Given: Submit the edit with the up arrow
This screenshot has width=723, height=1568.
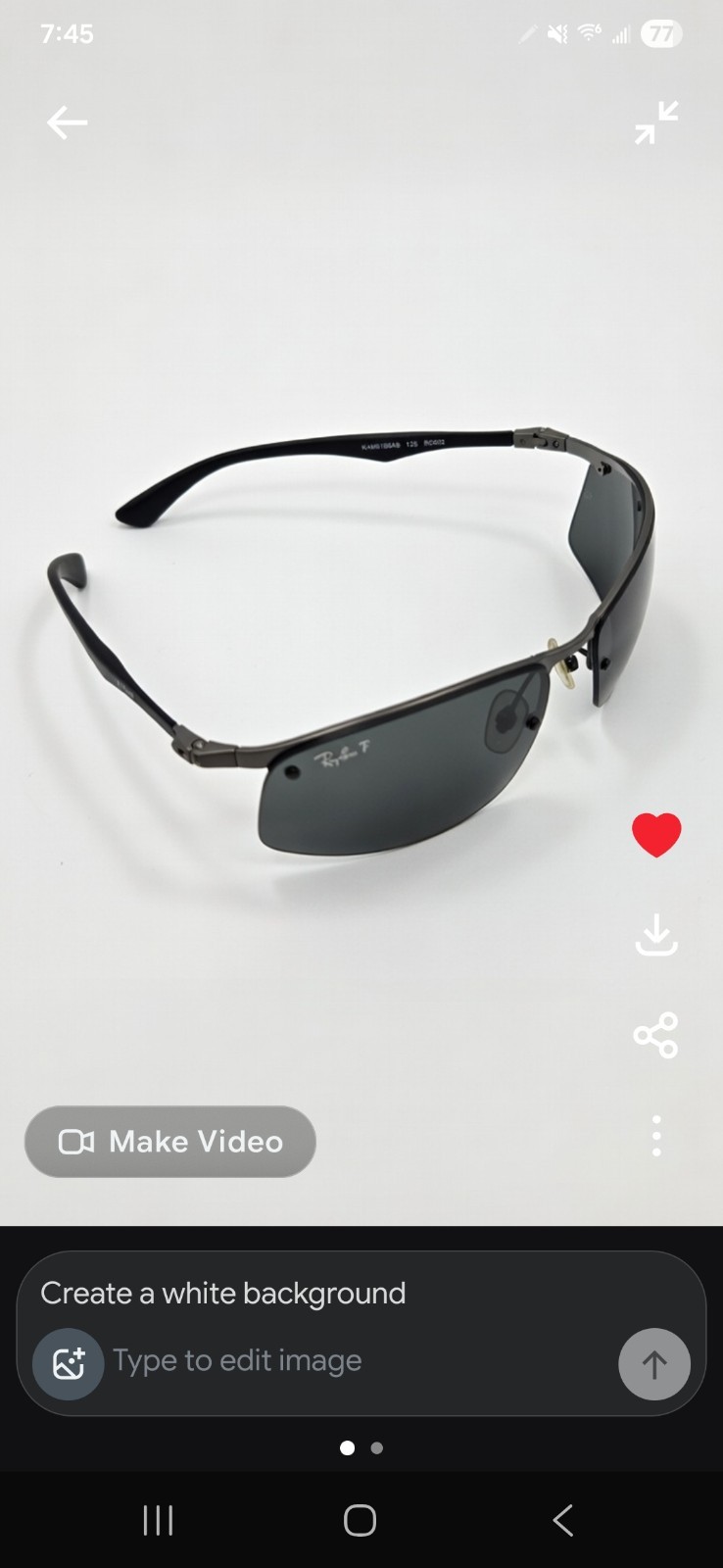Looking at the screenshot, I should click(653, 1363).
